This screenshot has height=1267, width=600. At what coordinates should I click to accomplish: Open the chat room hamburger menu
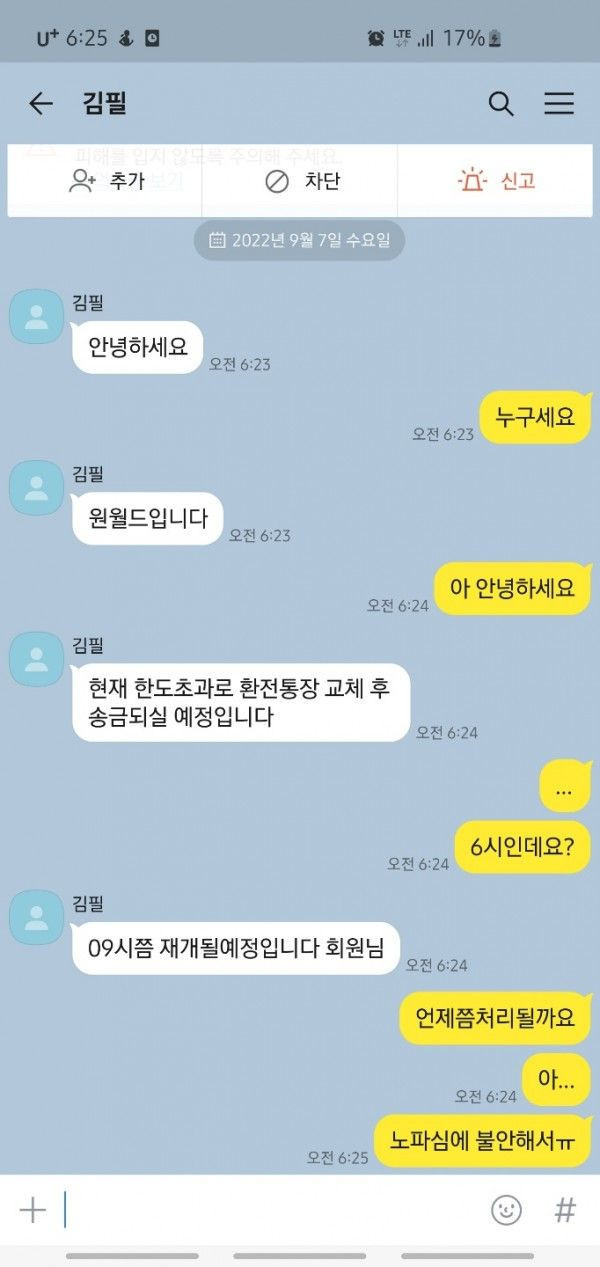tap(558, 103)
